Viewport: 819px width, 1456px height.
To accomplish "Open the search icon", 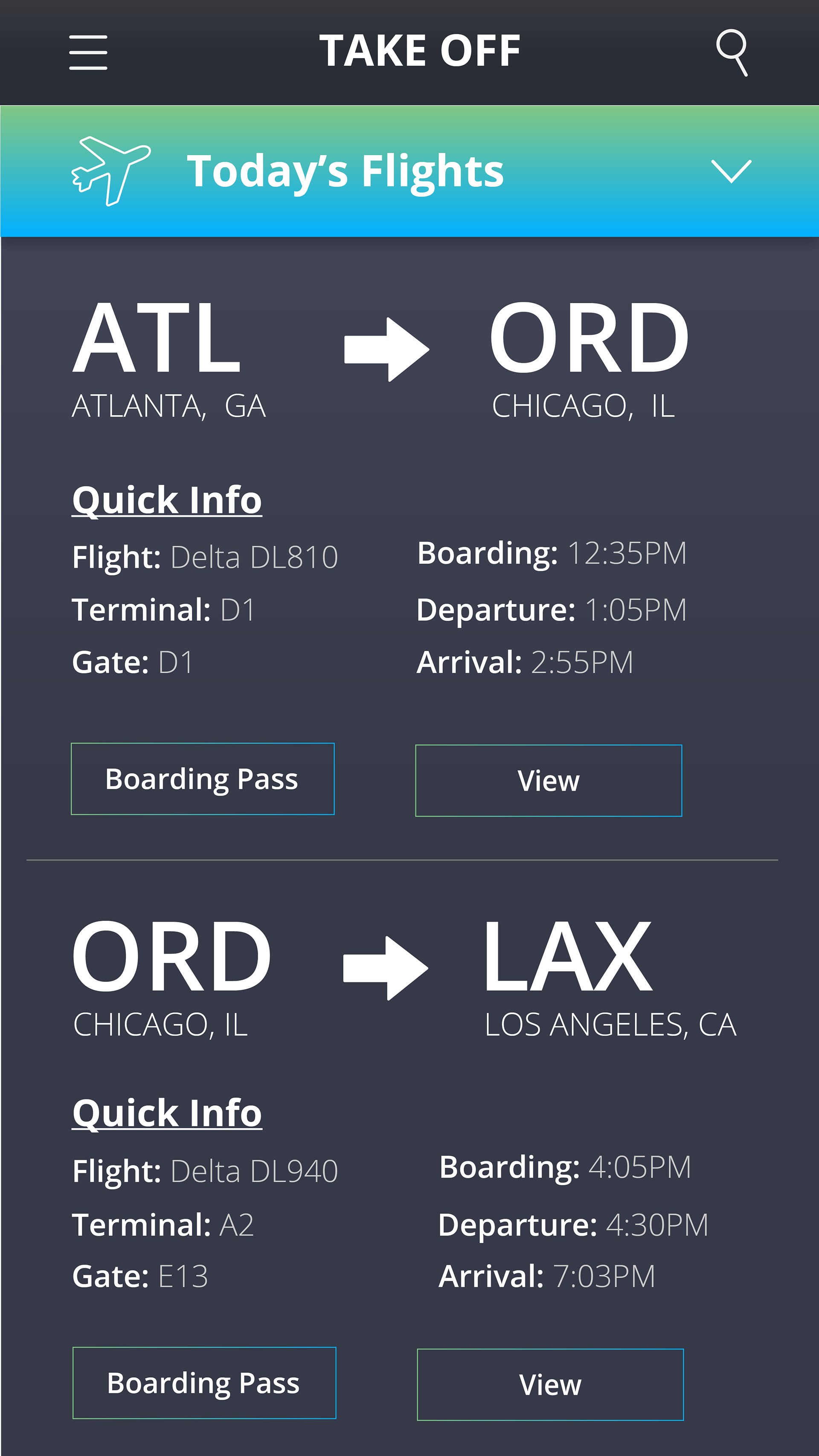I will pos(732,52).
